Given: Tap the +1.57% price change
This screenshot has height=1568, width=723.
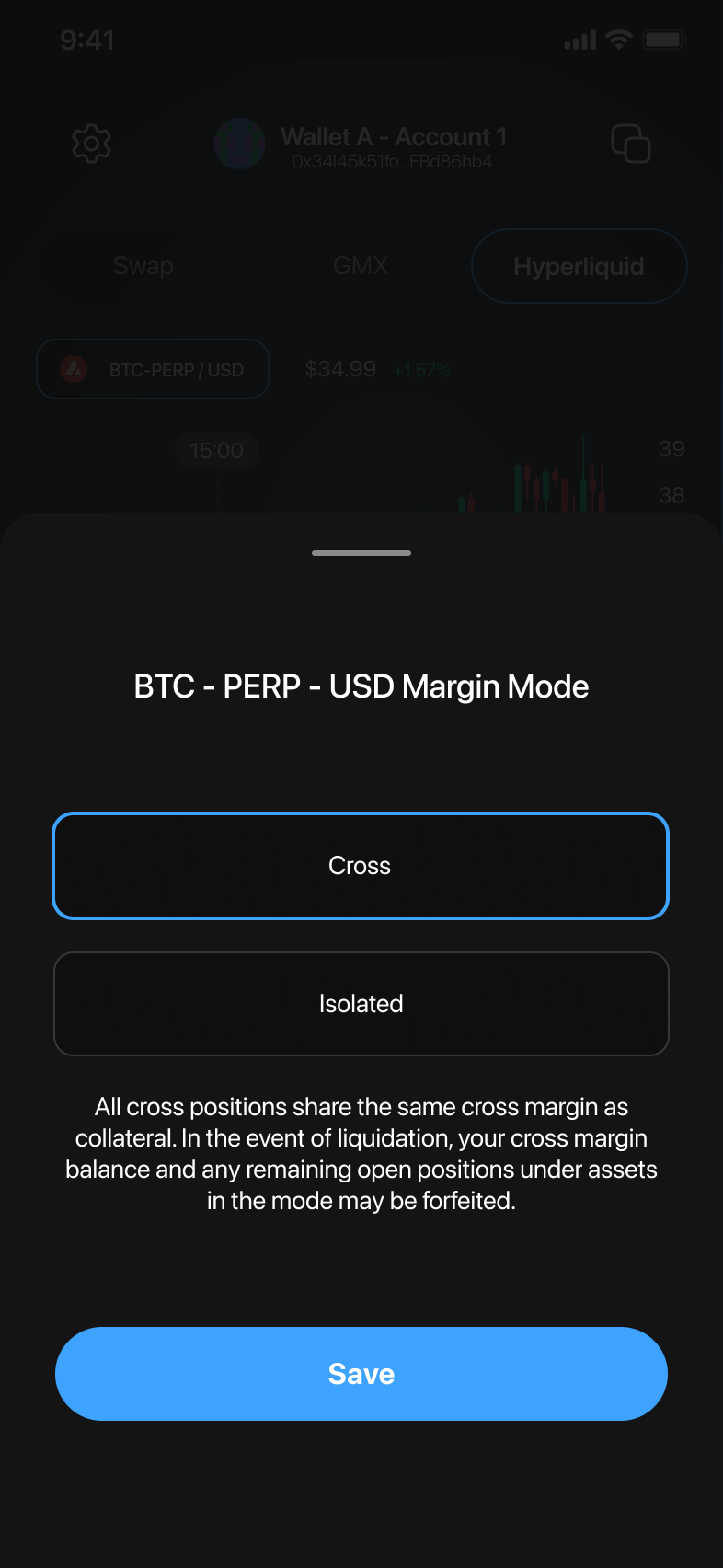Looking at the screenshot, I should point(421,369).
